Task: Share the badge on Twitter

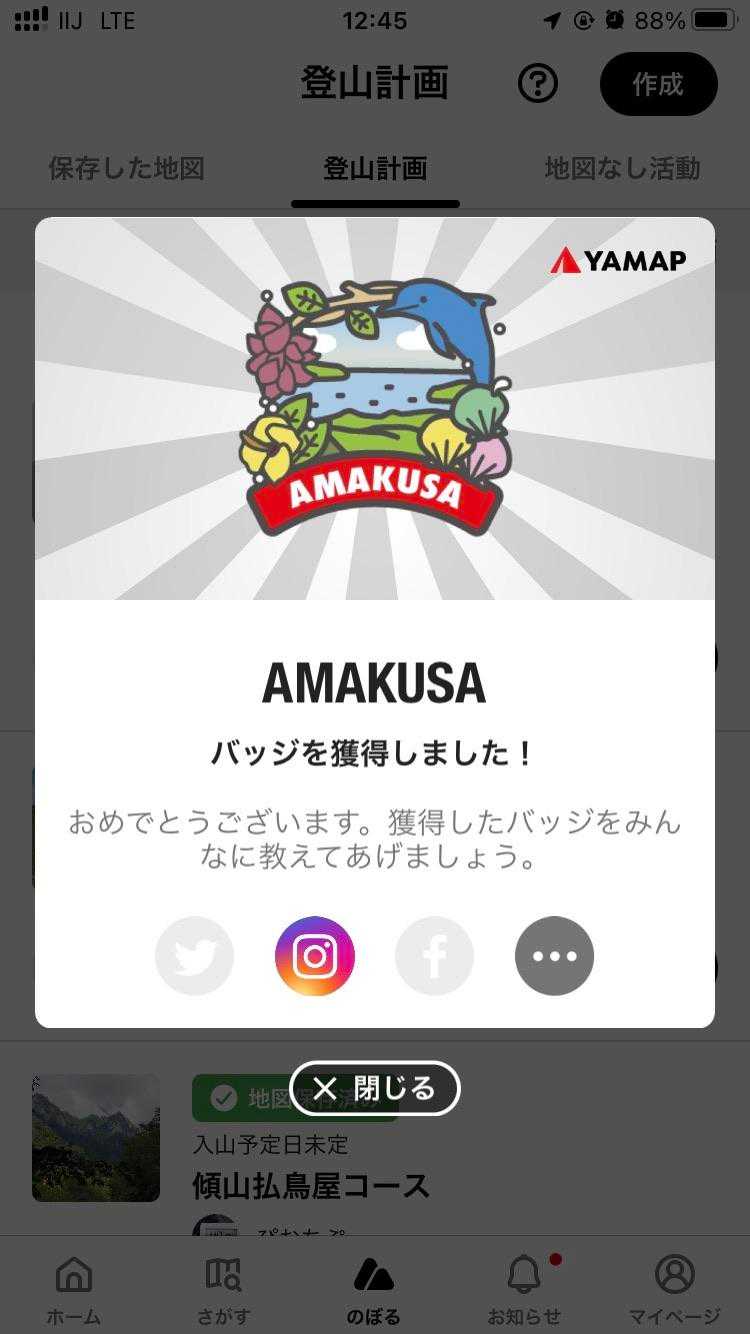Action: pos(195,956)
